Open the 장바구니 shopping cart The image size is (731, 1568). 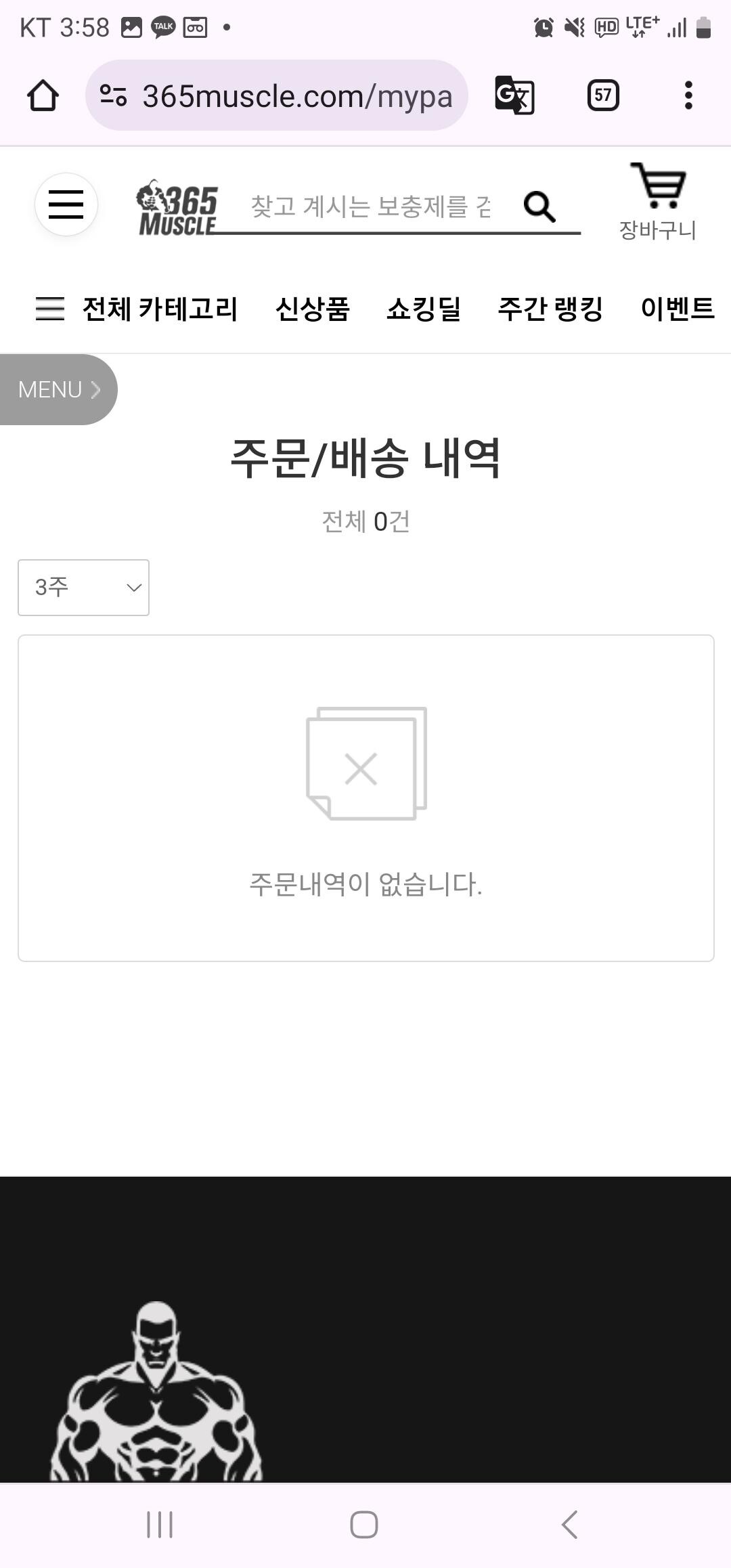[x=658, y=202]
